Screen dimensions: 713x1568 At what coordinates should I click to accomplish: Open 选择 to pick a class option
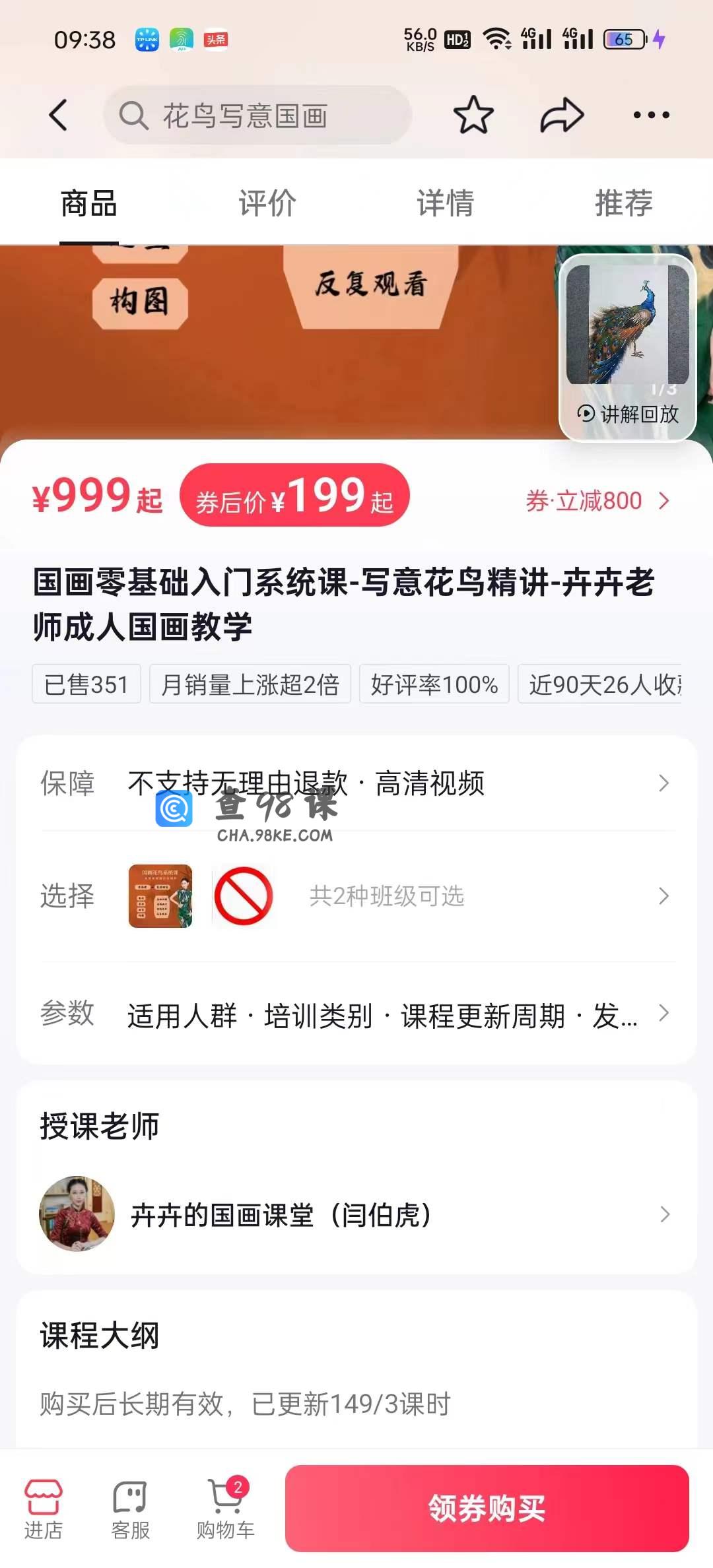356,896
